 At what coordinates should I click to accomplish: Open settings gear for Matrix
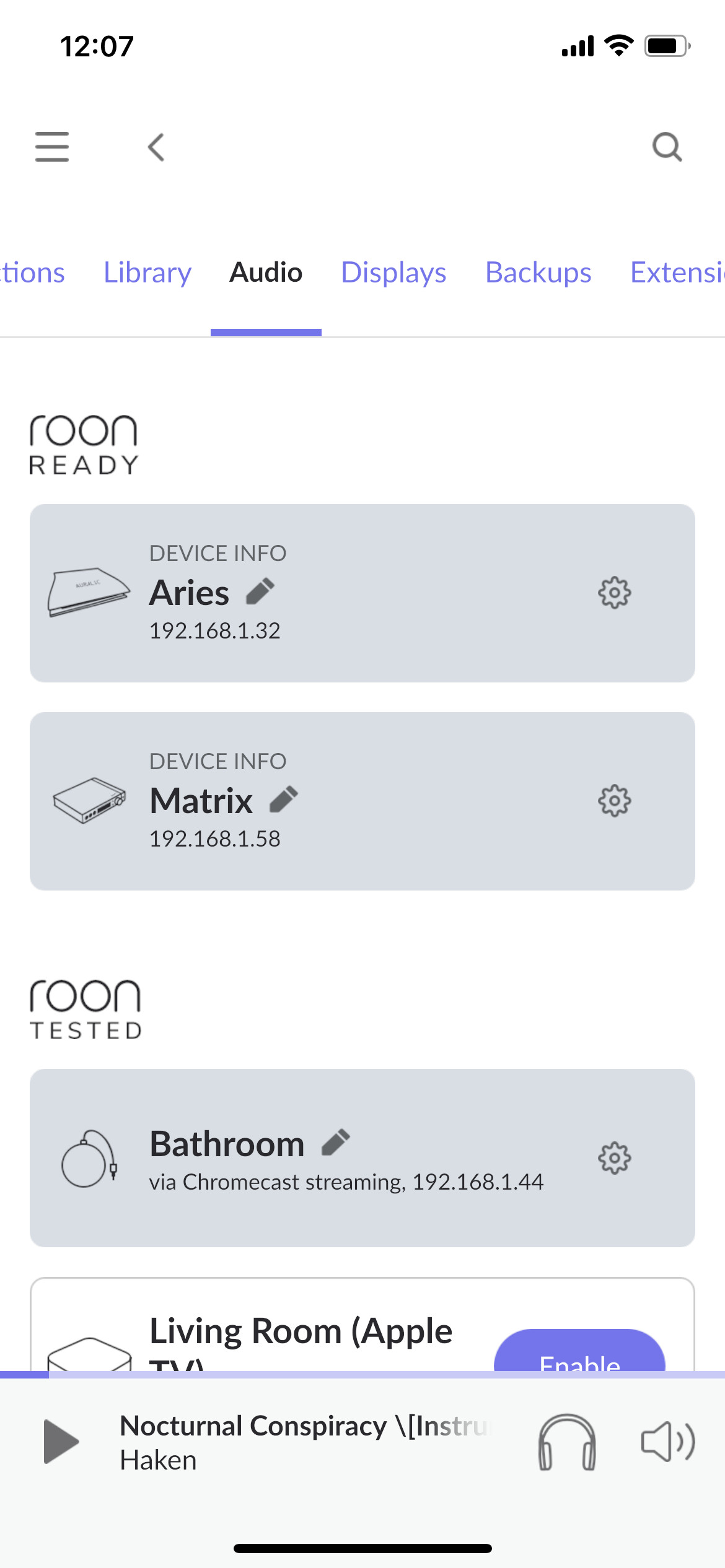click(x=614, y=801)
